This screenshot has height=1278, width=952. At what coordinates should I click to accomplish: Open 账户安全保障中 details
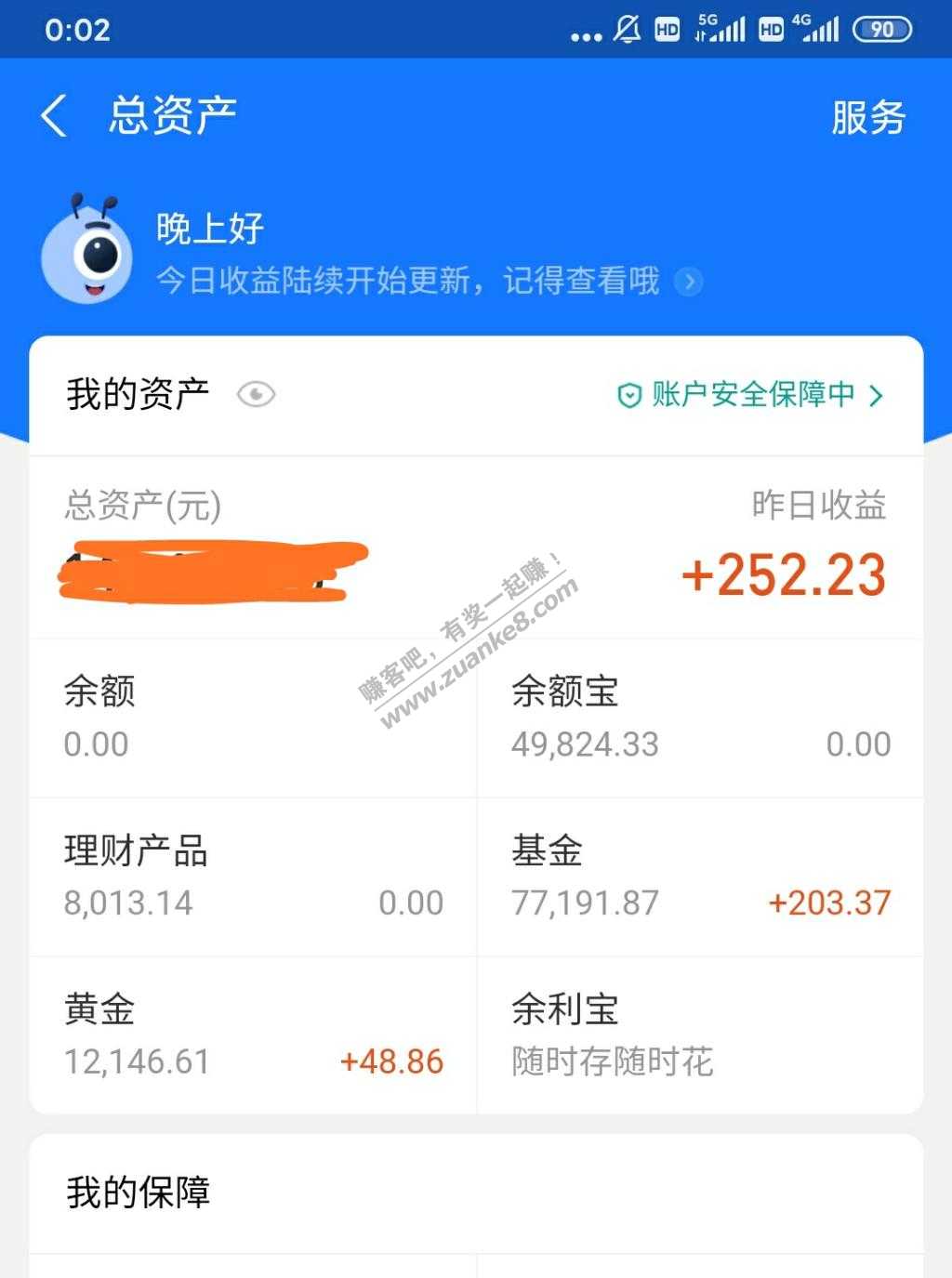point(751,395)
